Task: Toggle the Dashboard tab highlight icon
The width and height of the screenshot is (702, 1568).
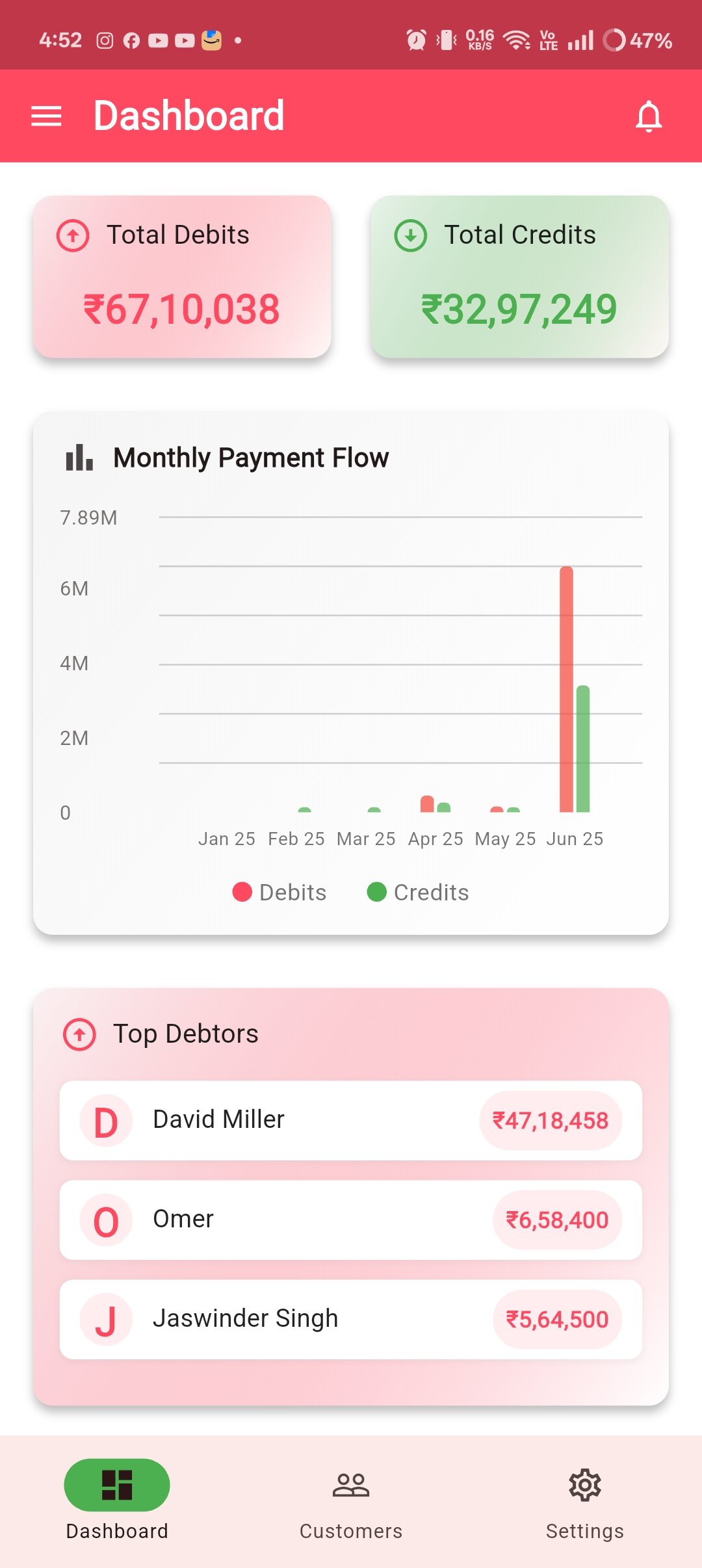Action: click(x=116, y=1485)
